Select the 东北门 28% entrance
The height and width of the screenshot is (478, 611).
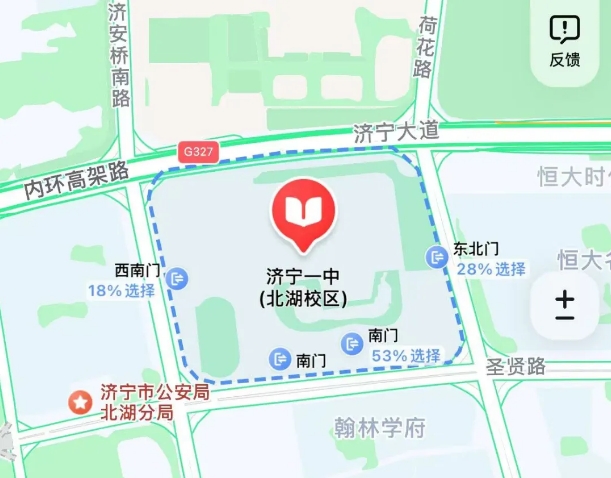tap(436, 257)
